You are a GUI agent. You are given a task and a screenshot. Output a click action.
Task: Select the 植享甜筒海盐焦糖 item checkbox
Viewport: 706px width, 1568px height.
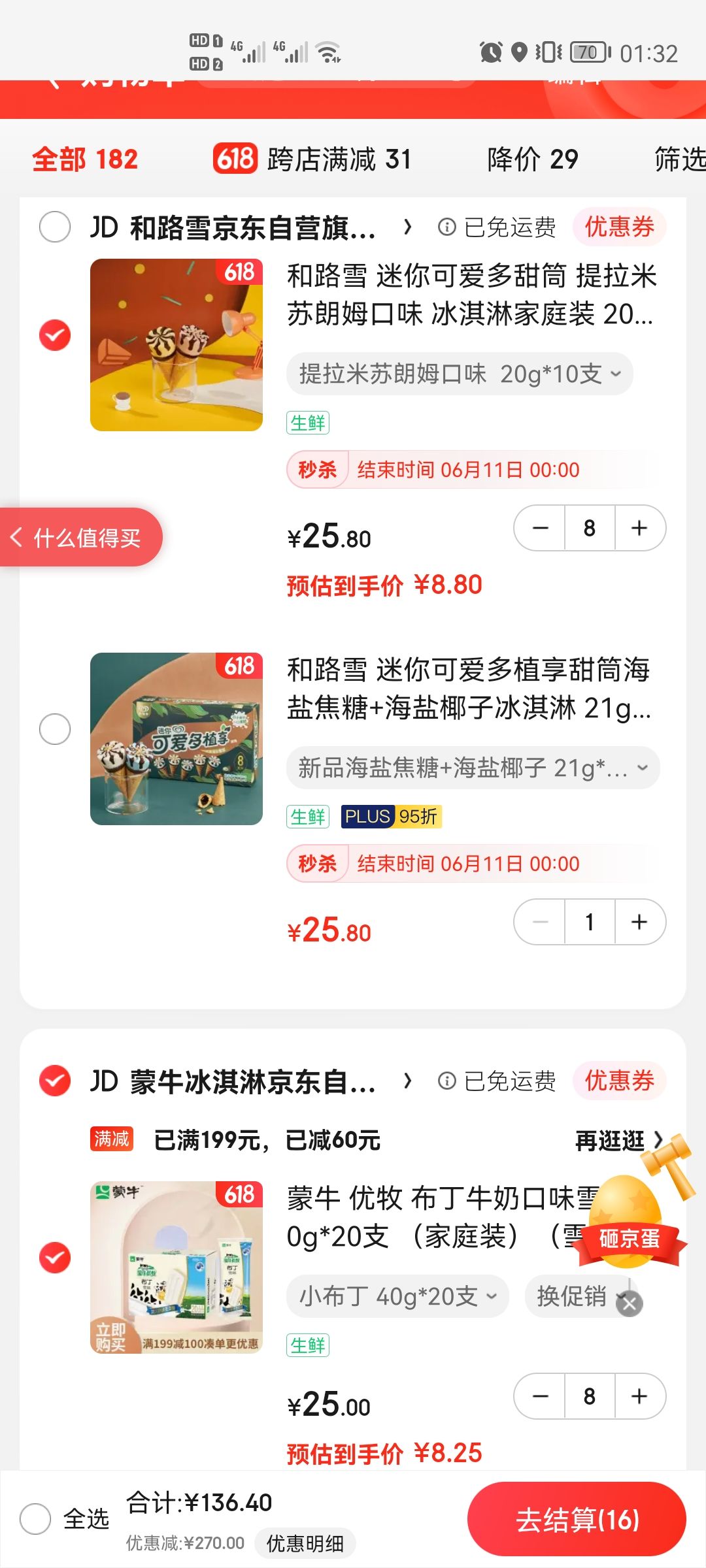55,728
